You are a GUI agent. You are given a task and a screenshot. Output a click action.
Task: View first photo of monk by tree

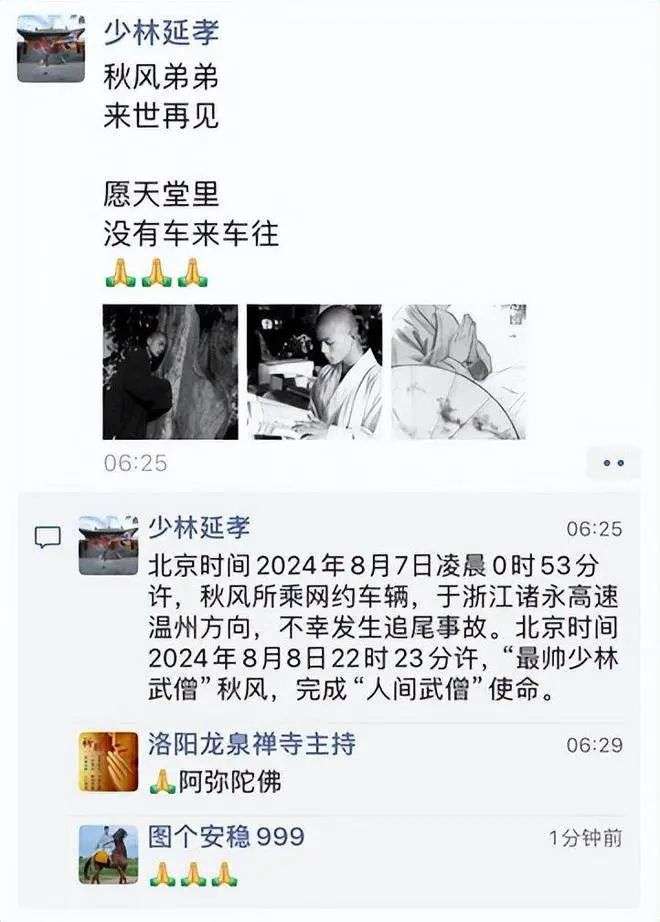tap(170, 372)
